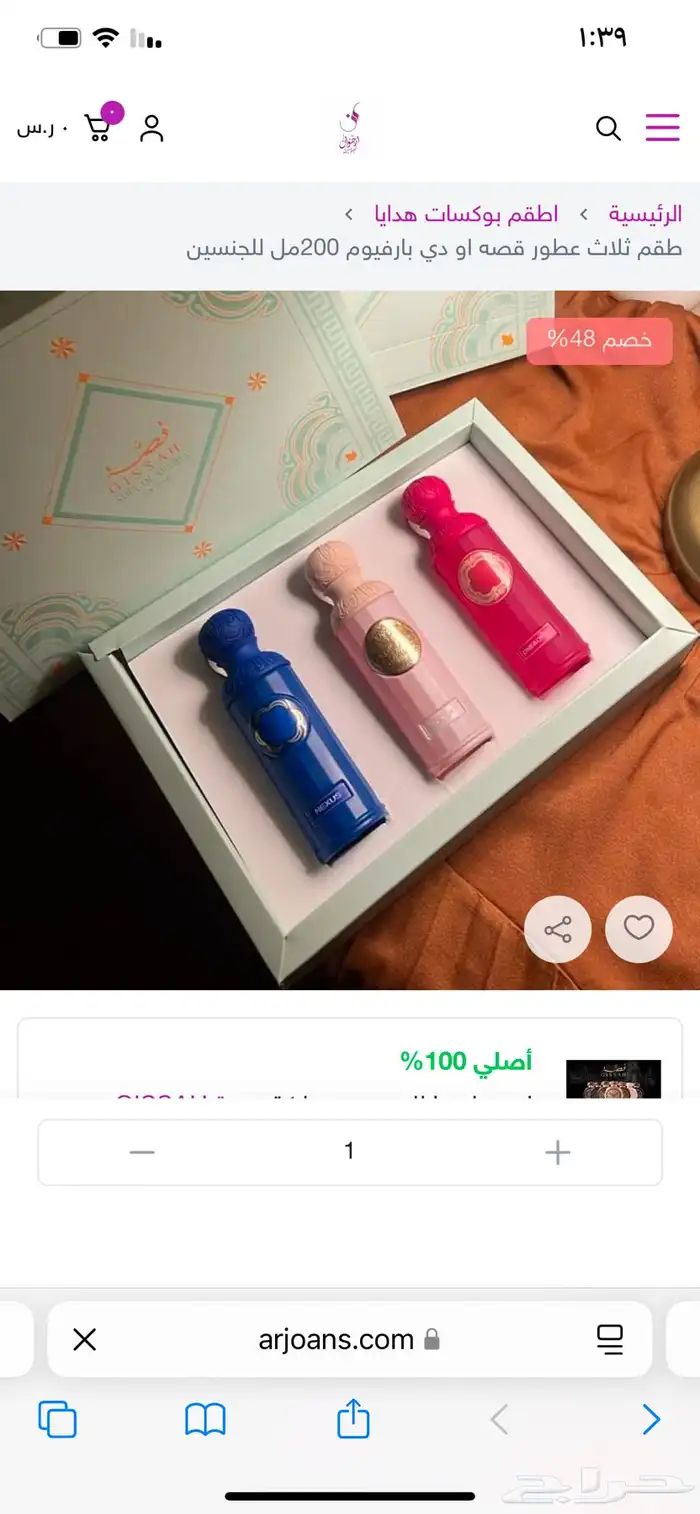Decrease quantity with the minus button
700x1514 pixels.
pyautogui.click(x=142, y=1152)
